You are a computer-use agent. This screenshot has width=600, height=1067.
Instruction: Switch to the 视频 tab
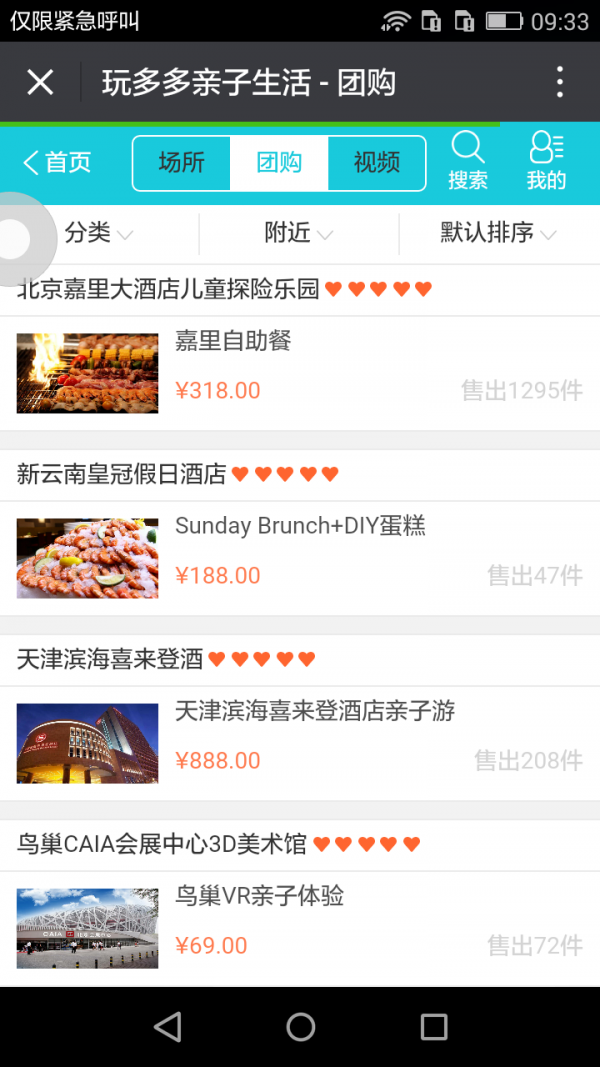tap(376, 163)
